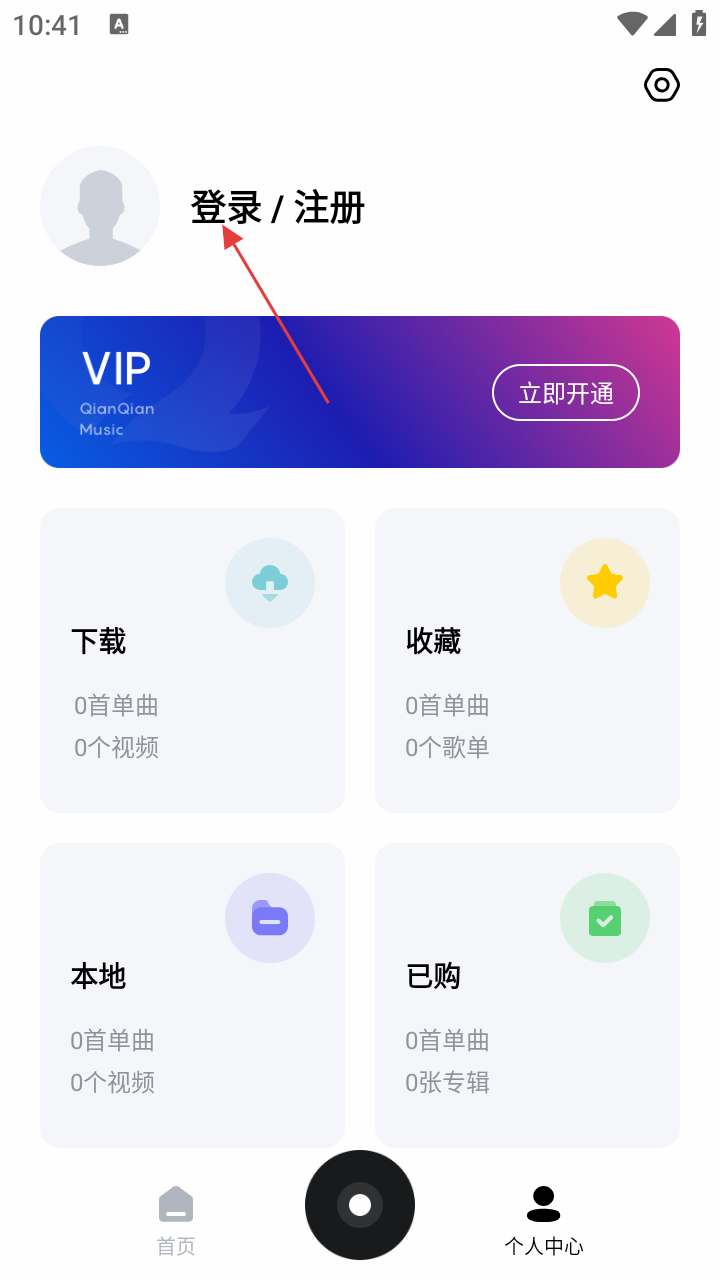
Task: Tap the 登录 / 注册 login link
Action: point(277,208)
